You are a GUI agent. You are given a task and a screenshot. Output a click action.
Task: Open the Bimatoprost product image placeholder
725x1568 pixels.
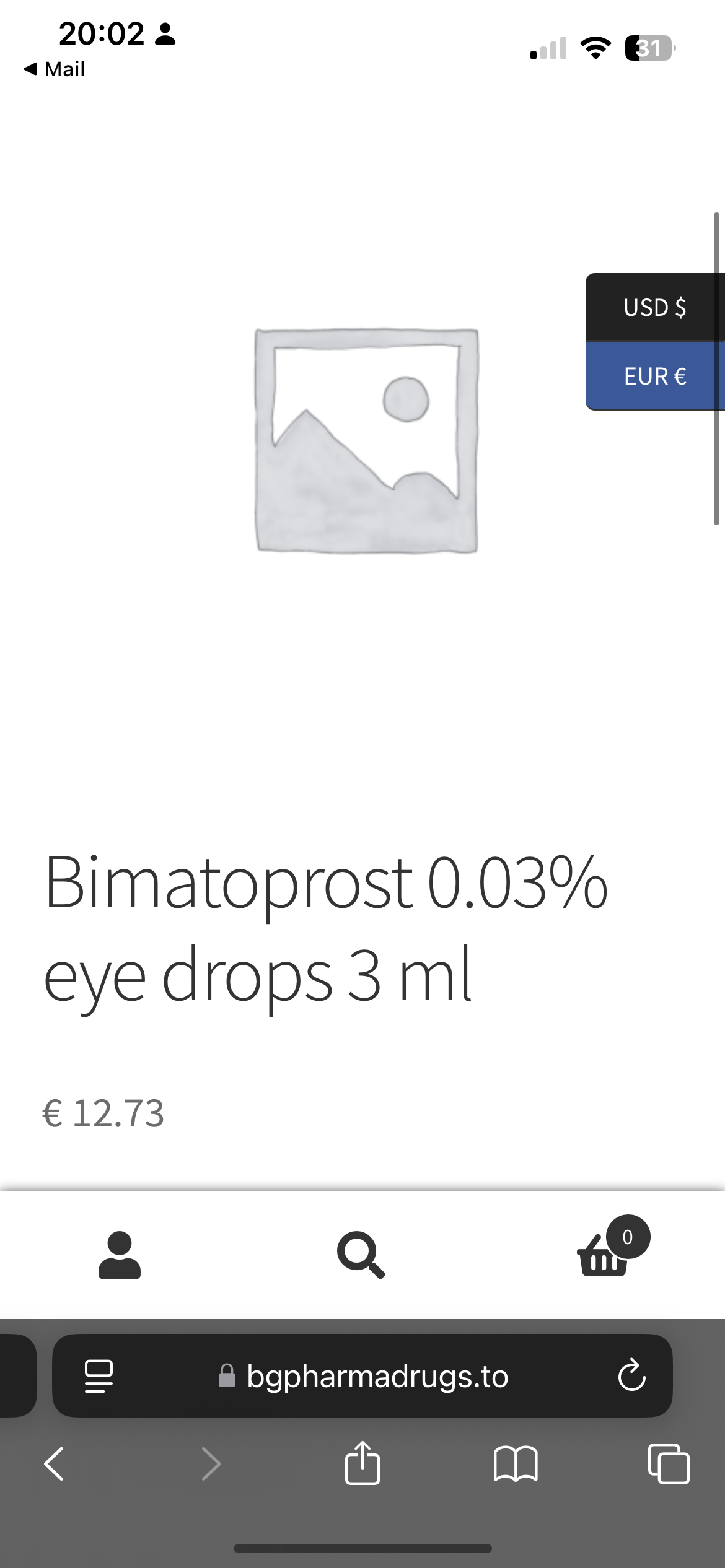point(366,440)
